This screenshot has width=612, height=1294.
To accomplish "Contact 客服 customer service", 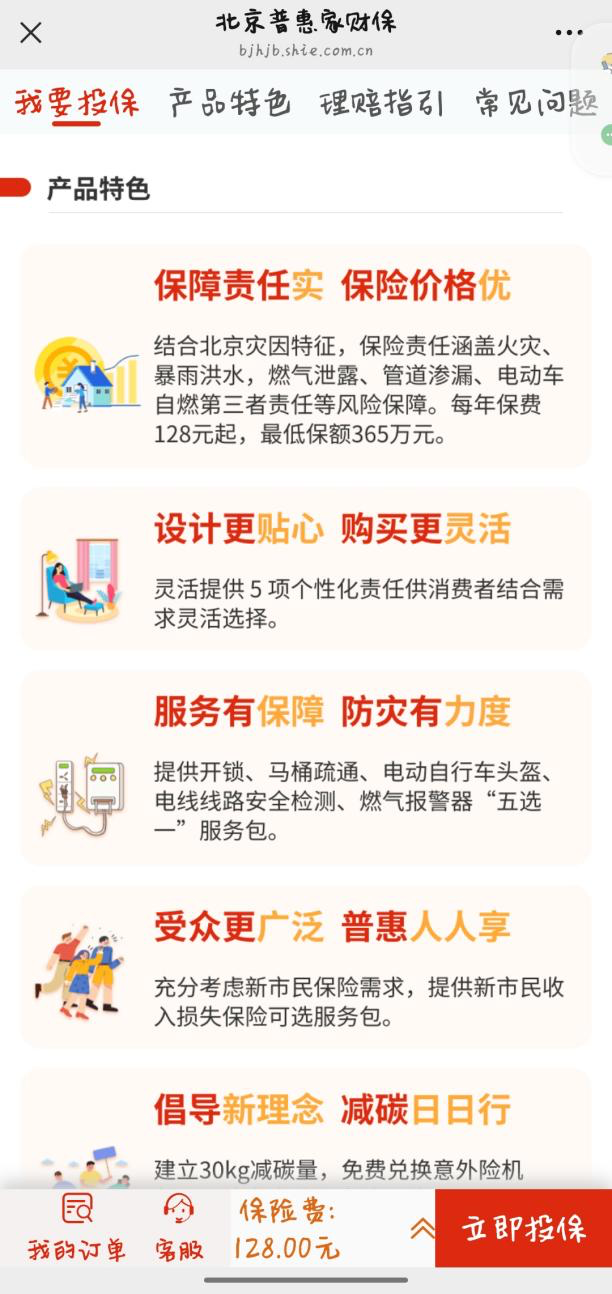I will coord(179,1227).
